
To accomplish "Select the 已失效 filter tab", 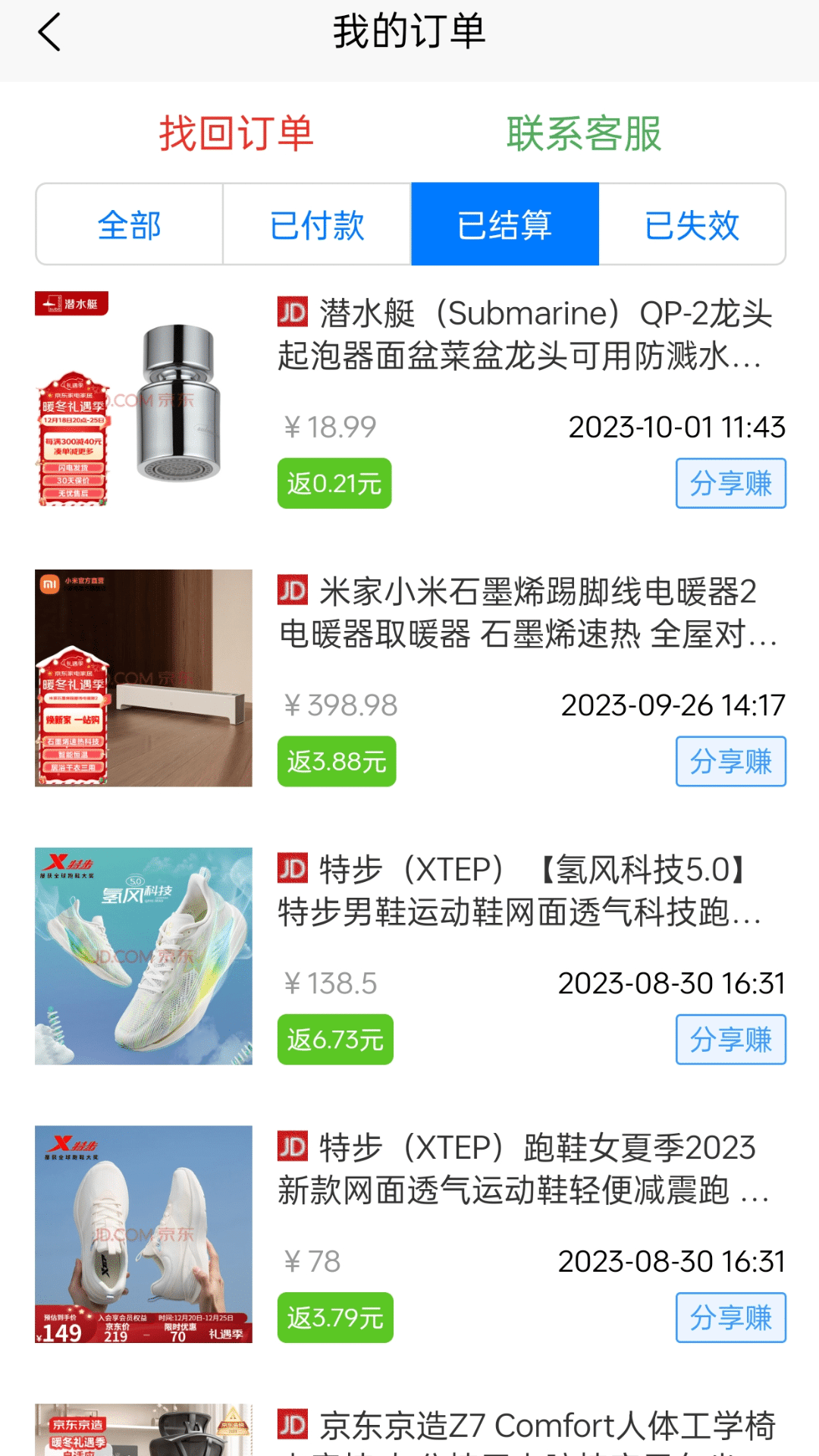I will [x=692, y=224].
